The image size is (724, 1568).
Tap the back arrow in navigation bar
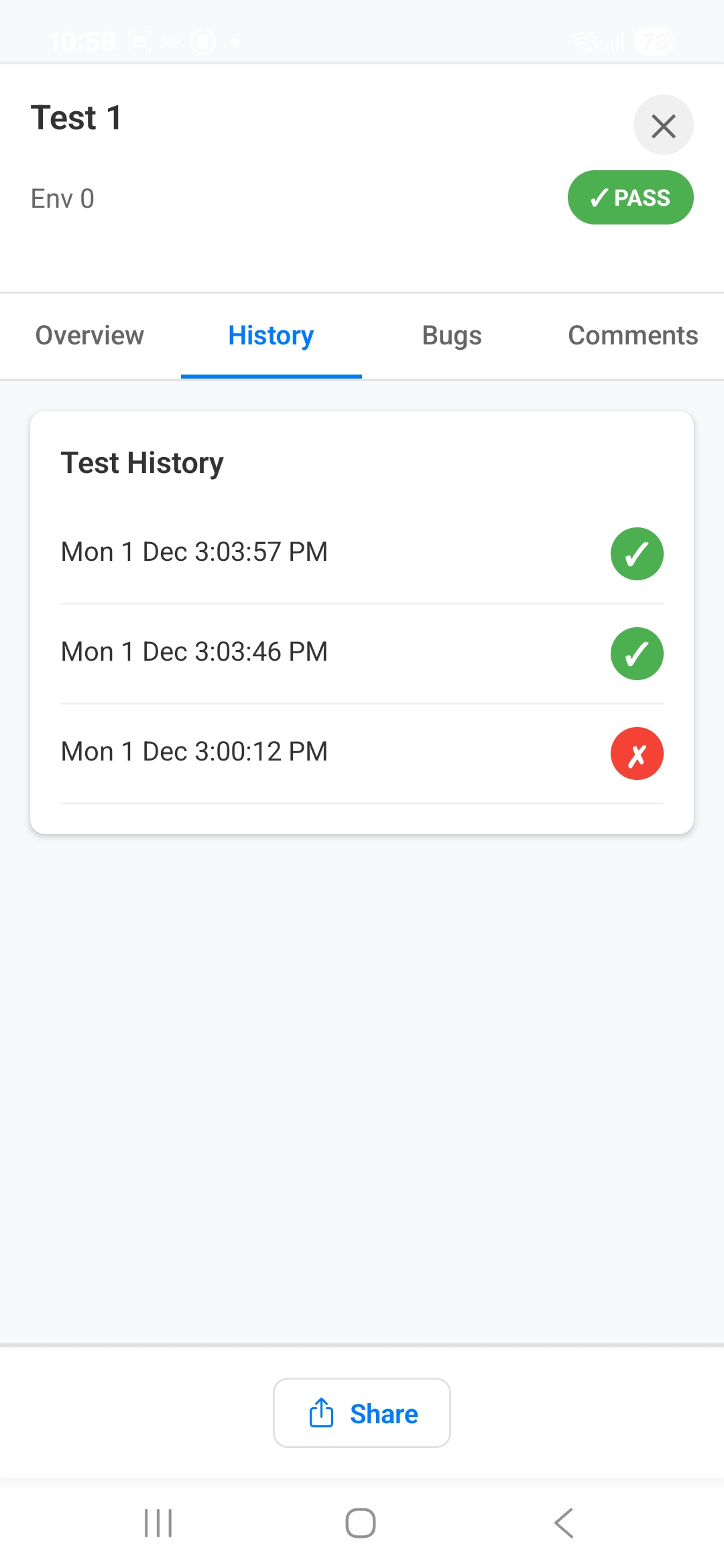[x=564, y=1523]
